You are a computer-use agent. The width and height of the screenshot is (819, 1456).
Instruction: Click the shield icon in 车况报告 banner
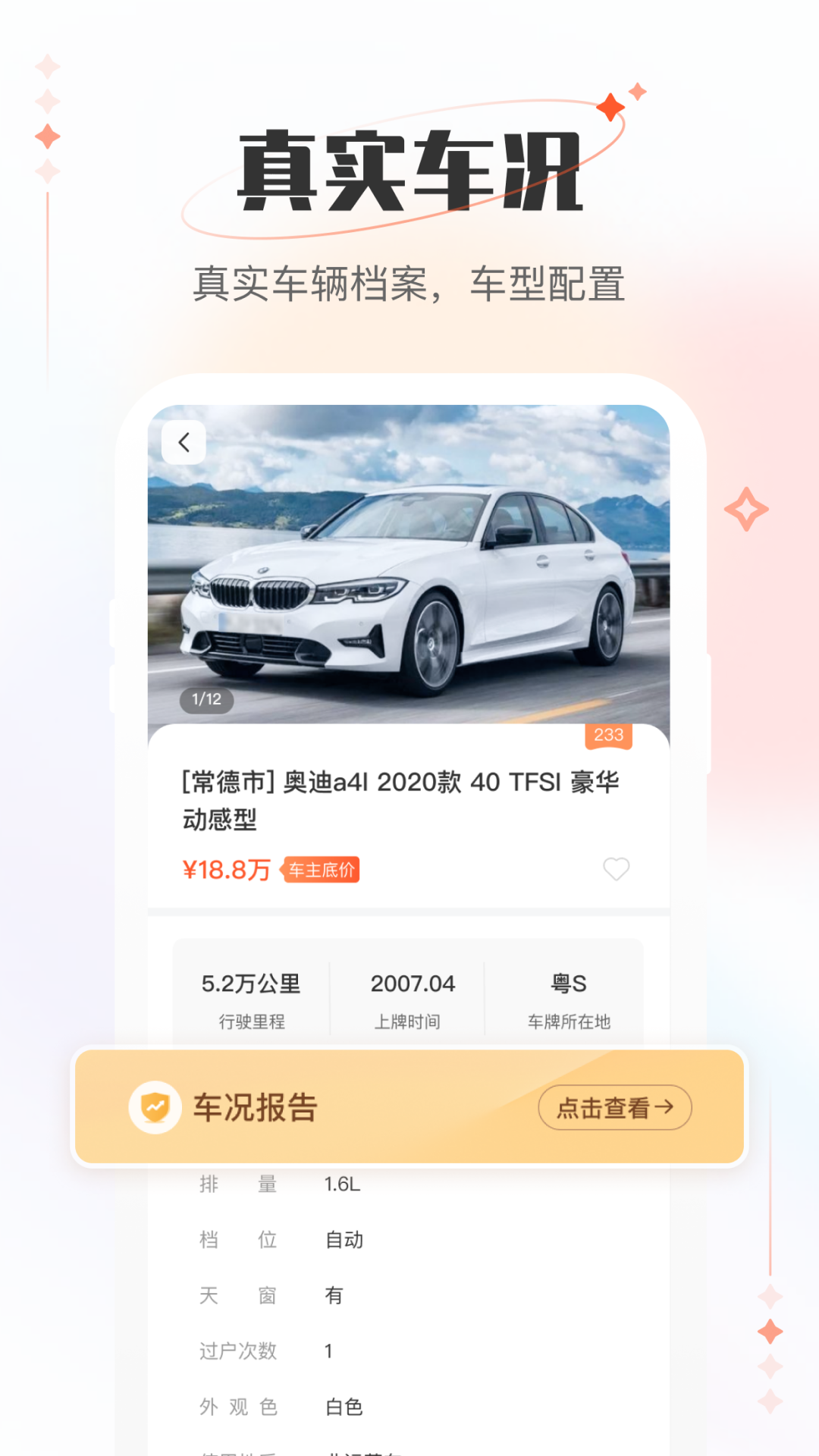coord(153,1107)
